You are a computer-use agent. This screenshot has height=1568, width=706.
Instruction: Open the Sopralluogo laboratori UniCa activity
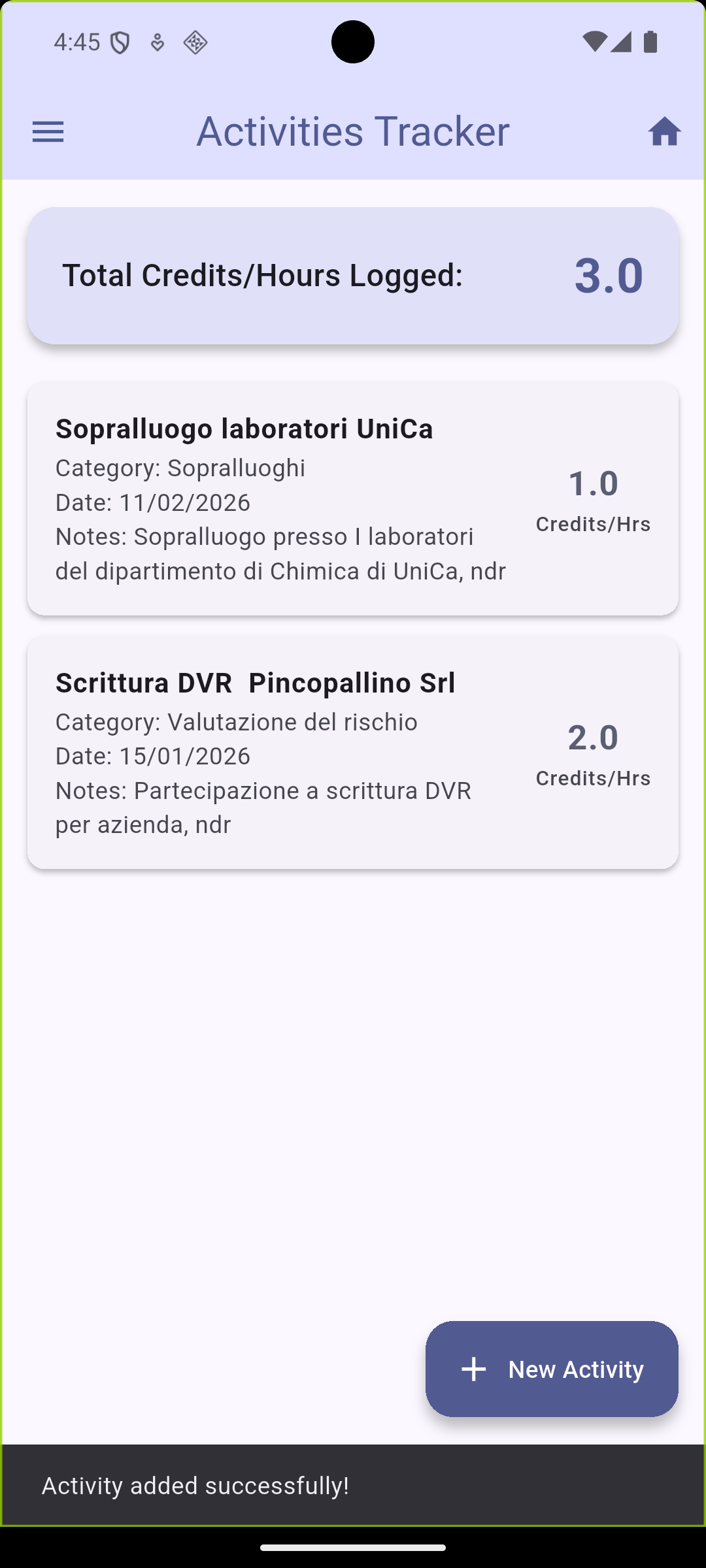(x=352, y=498)
